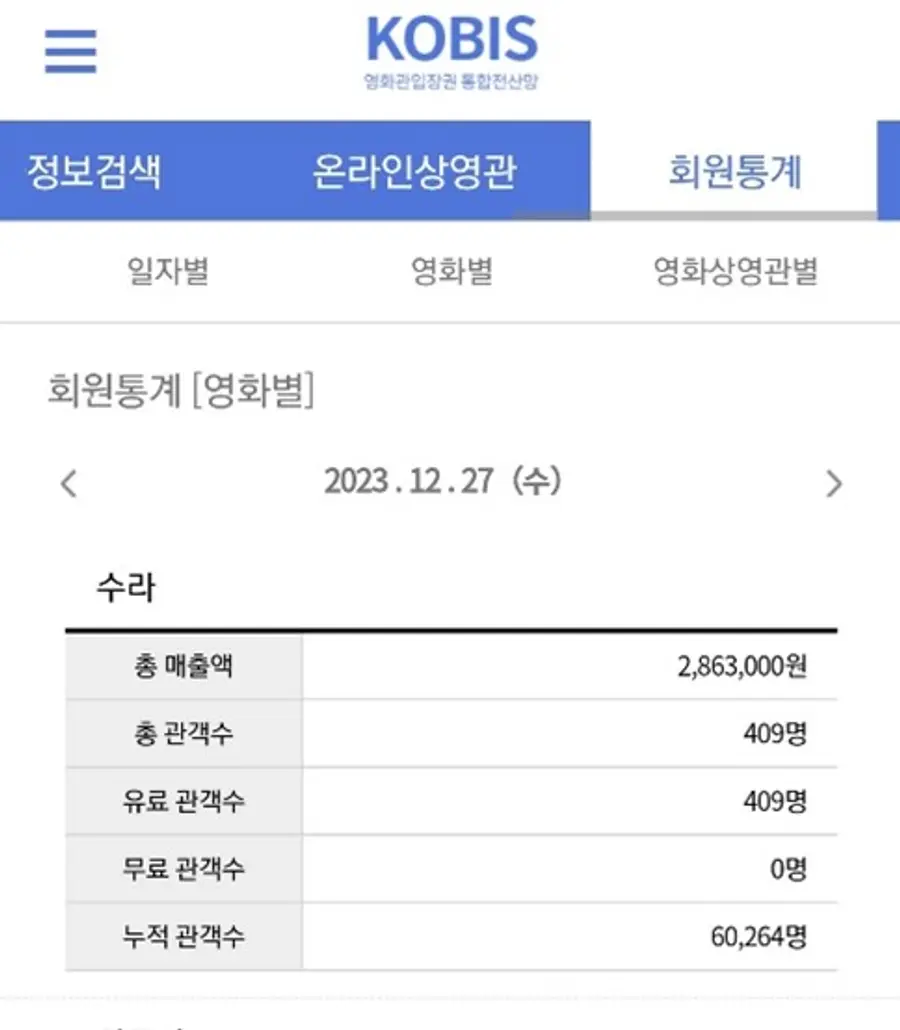
Task: Switch to the 온라인상영관 tab
Action: [414, 171]
